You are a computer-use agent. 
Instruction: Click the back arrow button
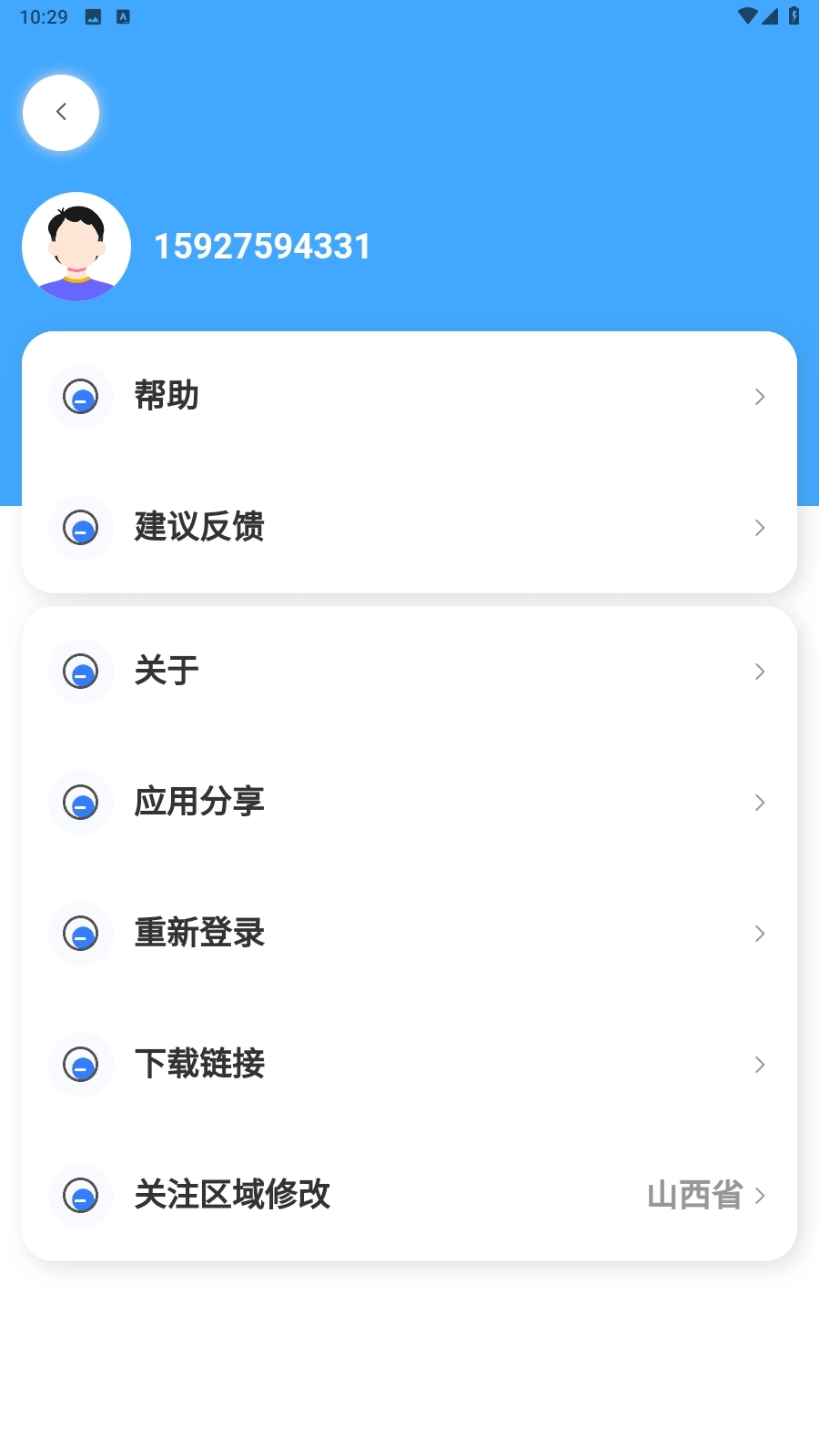click(61, 111)
